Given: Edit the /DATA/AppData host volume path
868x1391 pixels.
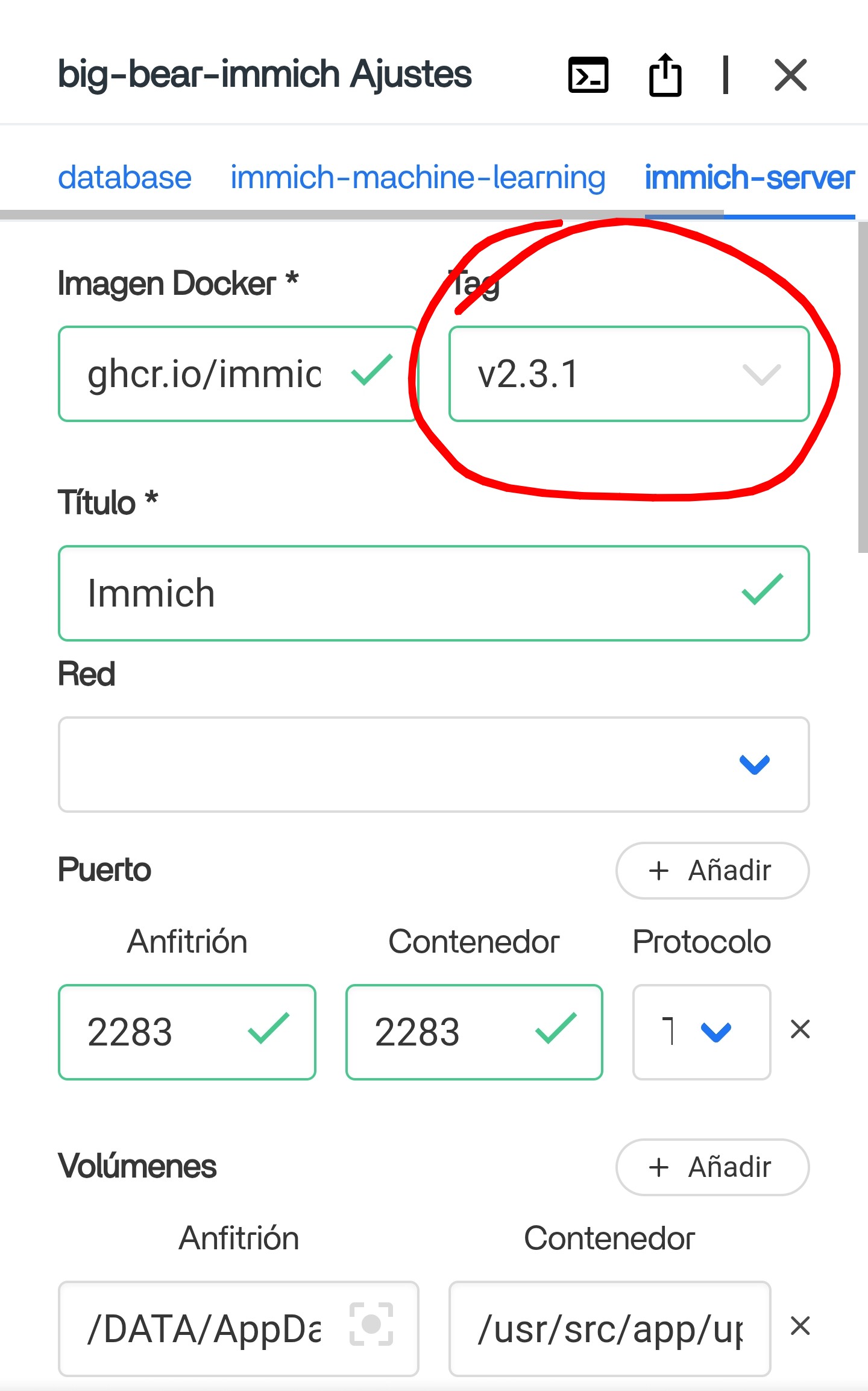Looking at the screenshot, I should pyautogui.click(x=205, y=1328).
